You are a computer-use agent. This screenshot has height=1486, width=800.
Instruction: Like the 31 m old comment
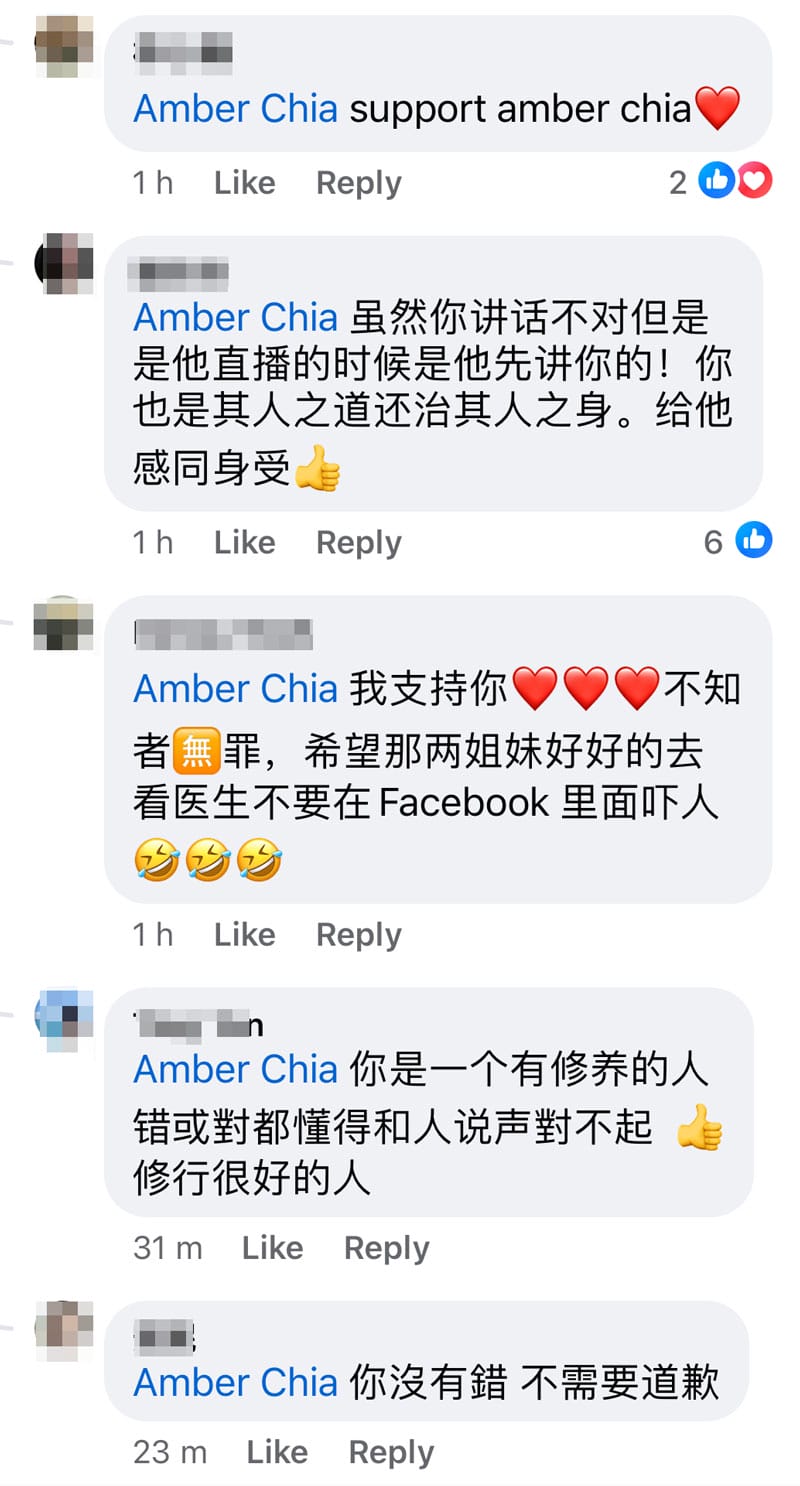272,1247
